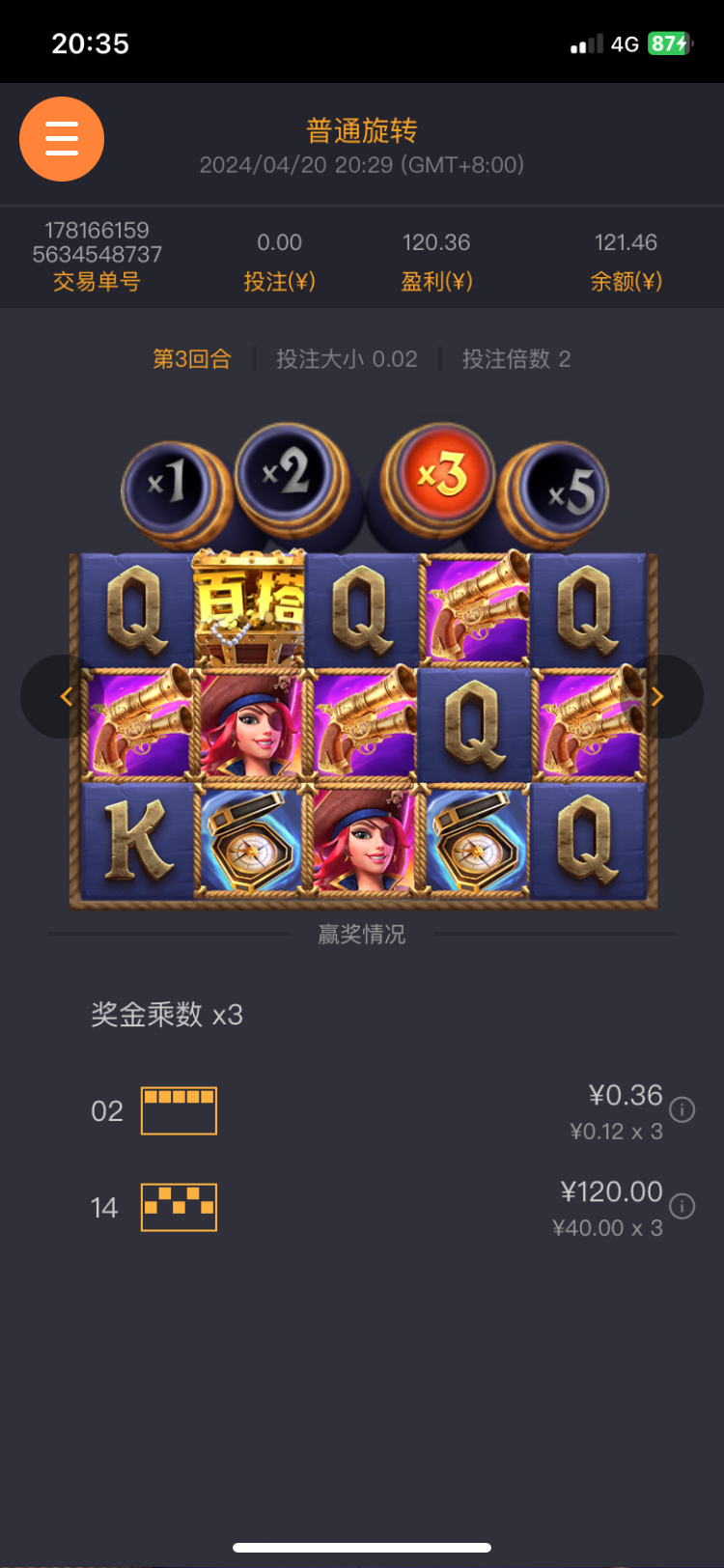The width and height of the screenshot is (724, 1568).
Task: Go to the next round with the right arrow
Action: (x=657, y=696)
